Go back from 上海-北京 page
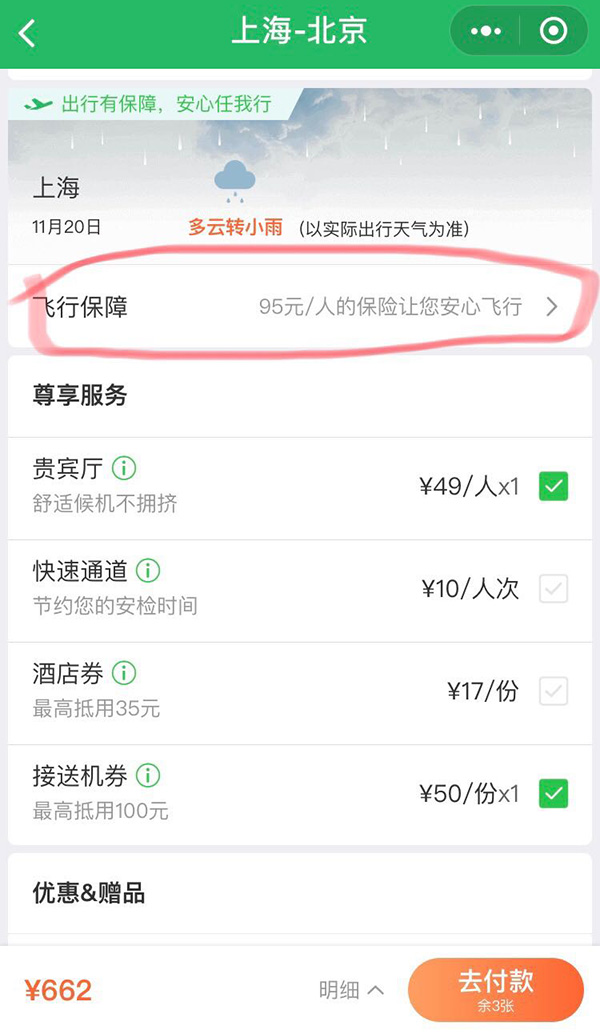 [28, 33]
